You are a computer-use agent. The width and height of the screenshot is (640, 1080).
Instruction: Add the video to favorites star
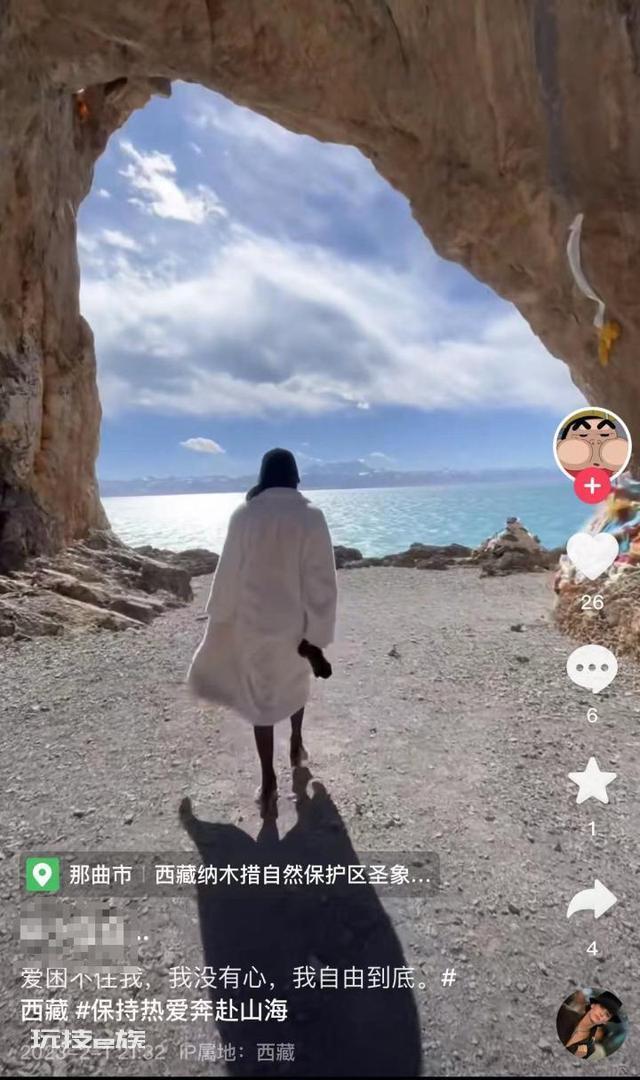[x=592, y=781]
